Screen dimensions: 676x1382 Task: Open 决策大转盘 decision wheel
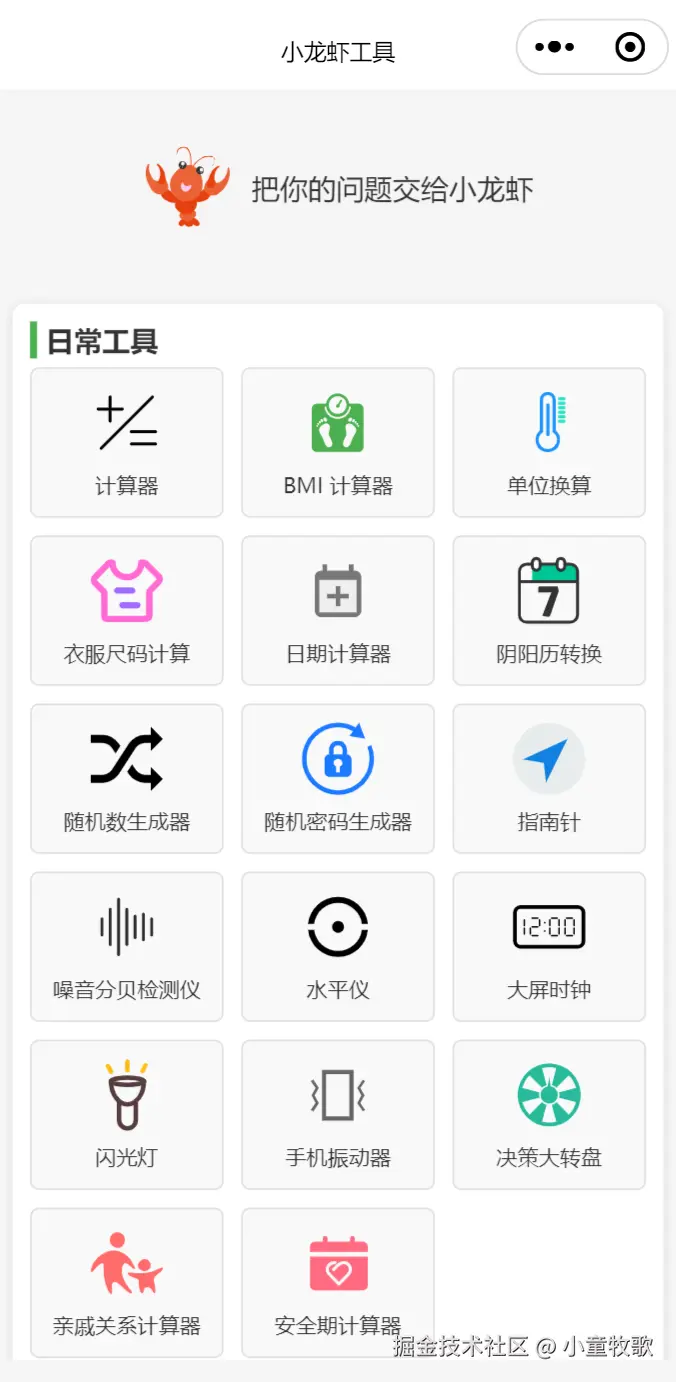tap(549, 1114)
